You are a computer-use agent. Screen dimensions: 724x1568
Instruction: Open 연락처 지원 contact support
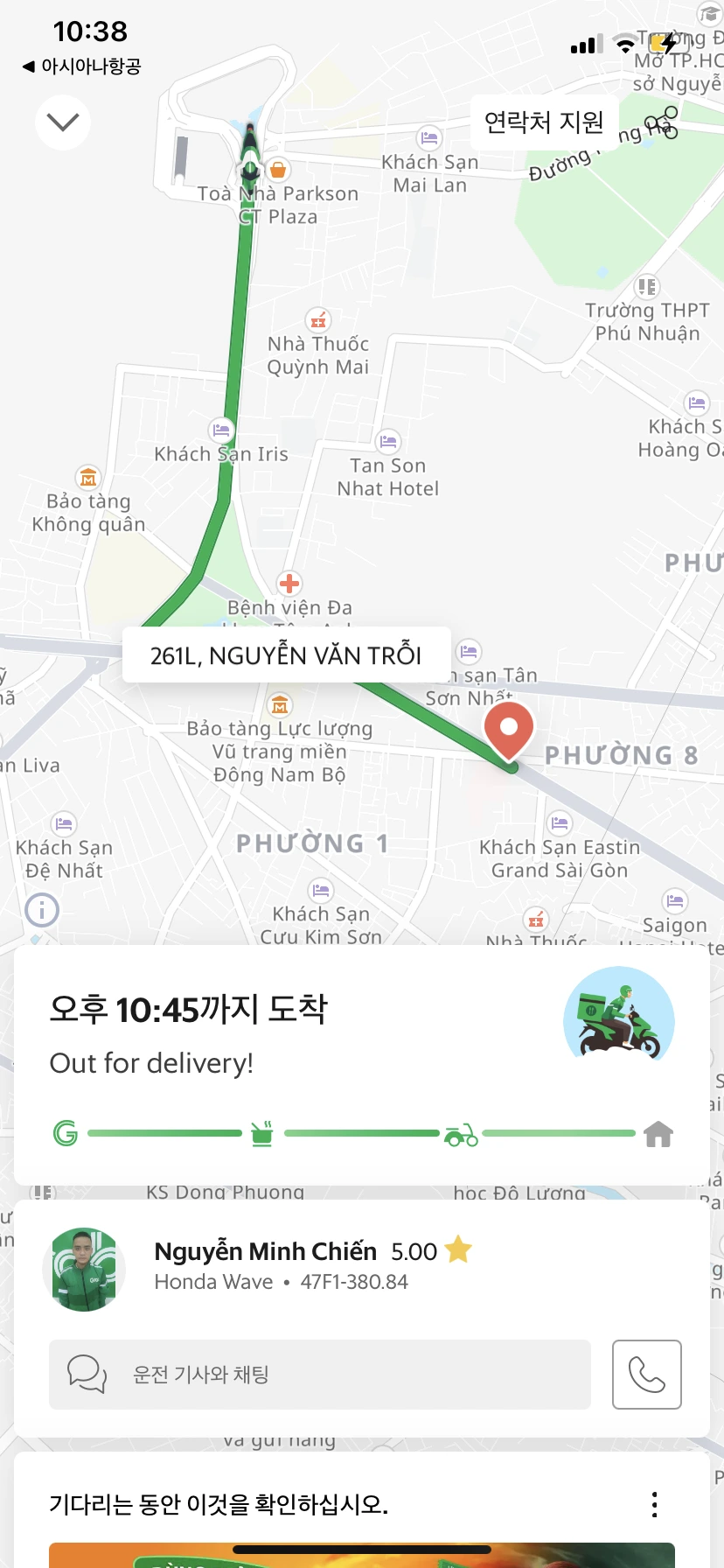point(544,122)
